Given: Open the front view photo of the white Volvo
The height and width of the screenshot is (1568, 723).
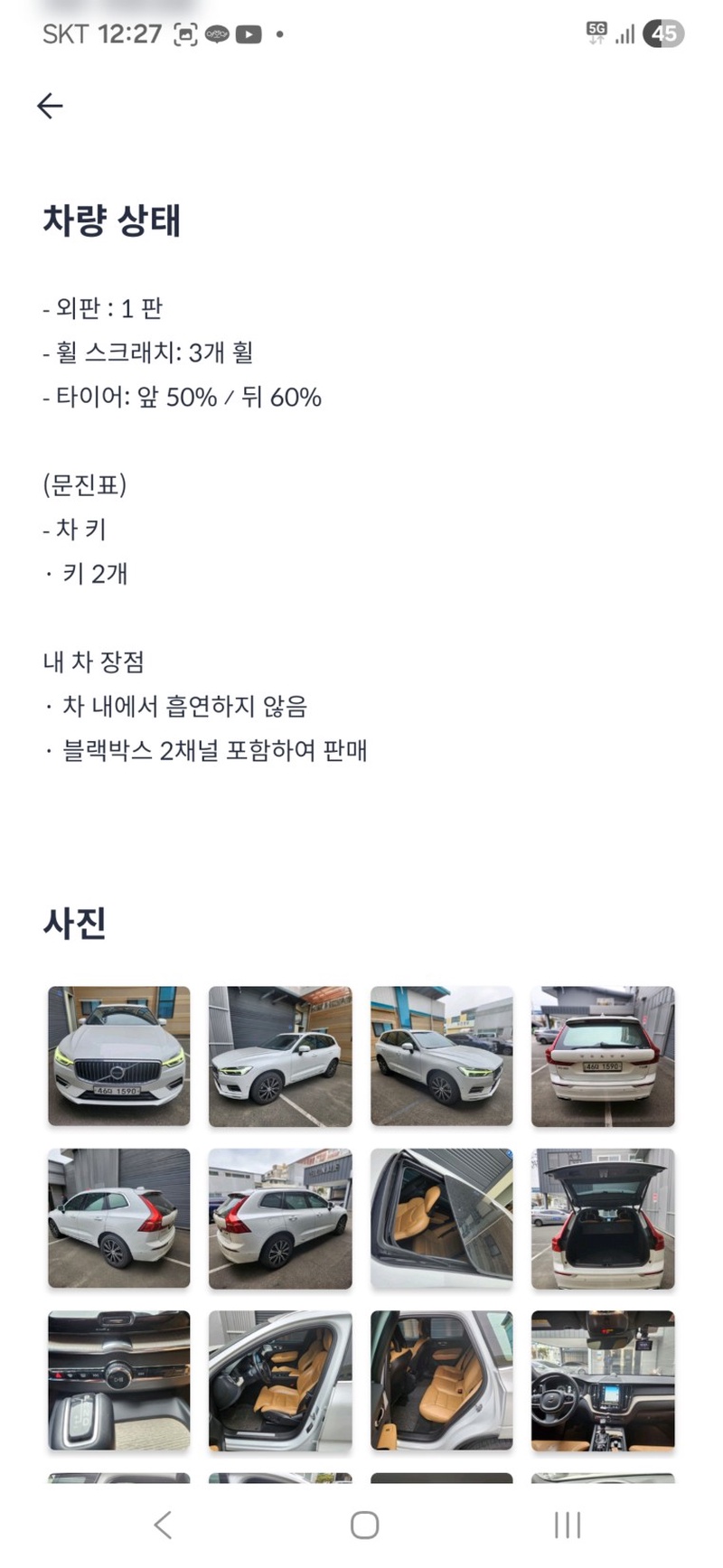Looking at the screenshot, I should click(x=119, y=1056).
